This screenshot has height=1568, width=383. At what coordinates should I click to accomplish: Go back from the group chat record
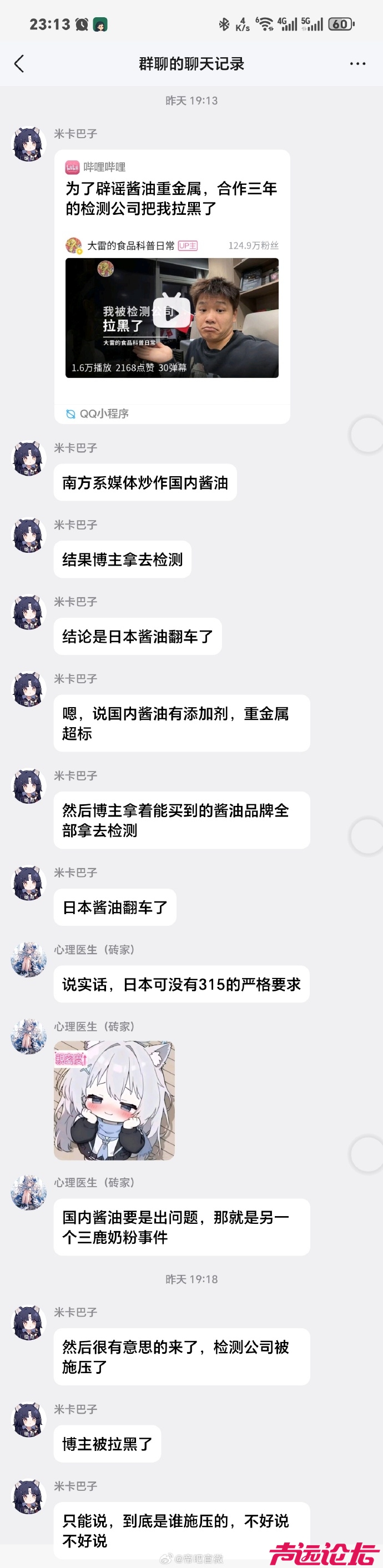click(19, 63)
